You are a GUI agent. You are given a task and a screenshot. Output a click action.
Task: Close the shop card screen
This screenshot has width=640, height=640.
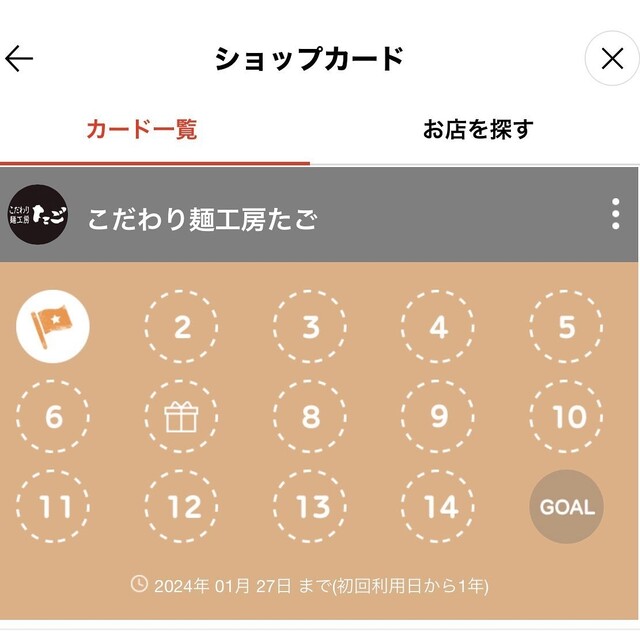(x=612, y=59)
